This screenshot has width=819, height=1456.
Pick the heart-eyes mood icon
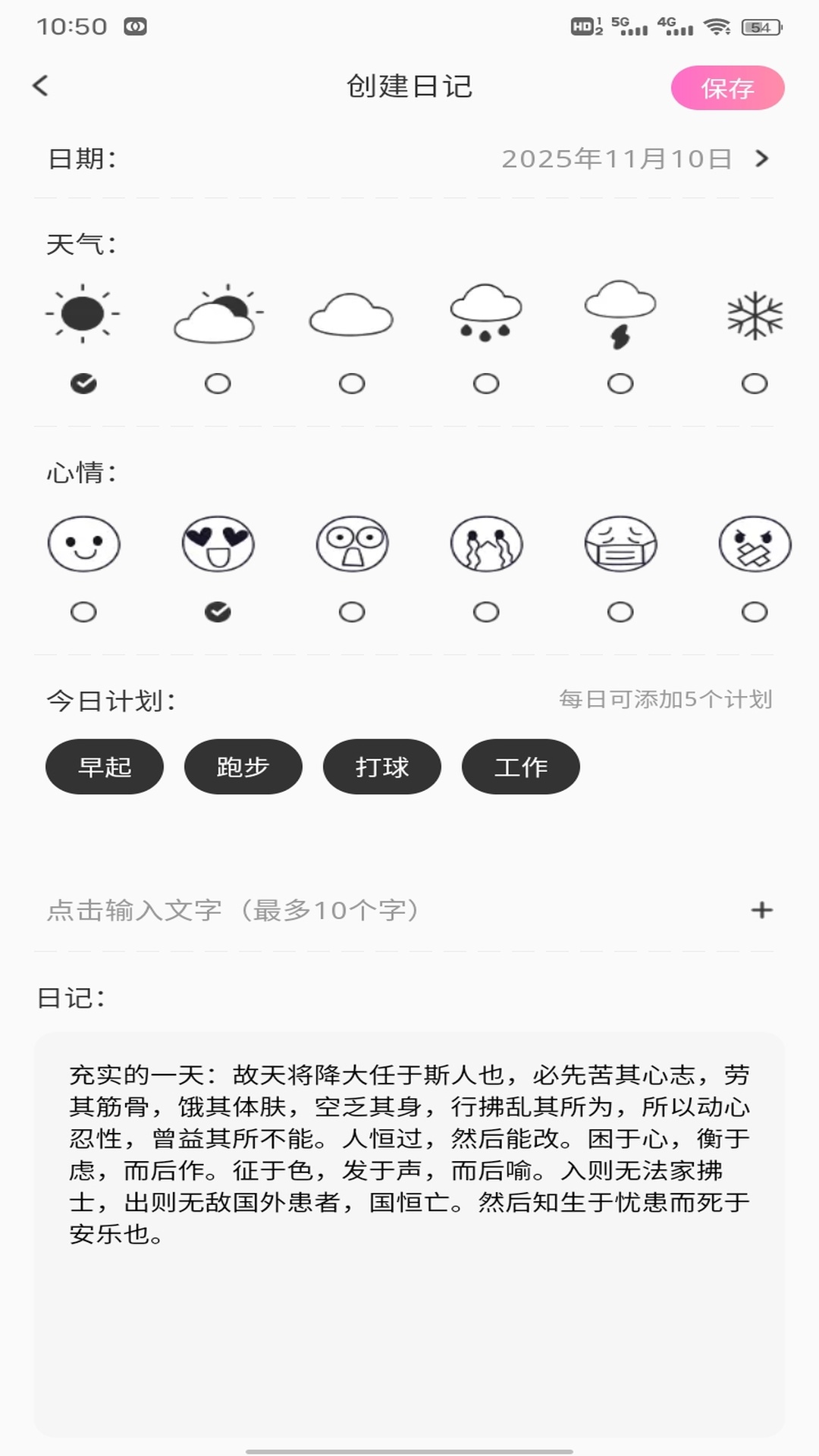point(218,543)
